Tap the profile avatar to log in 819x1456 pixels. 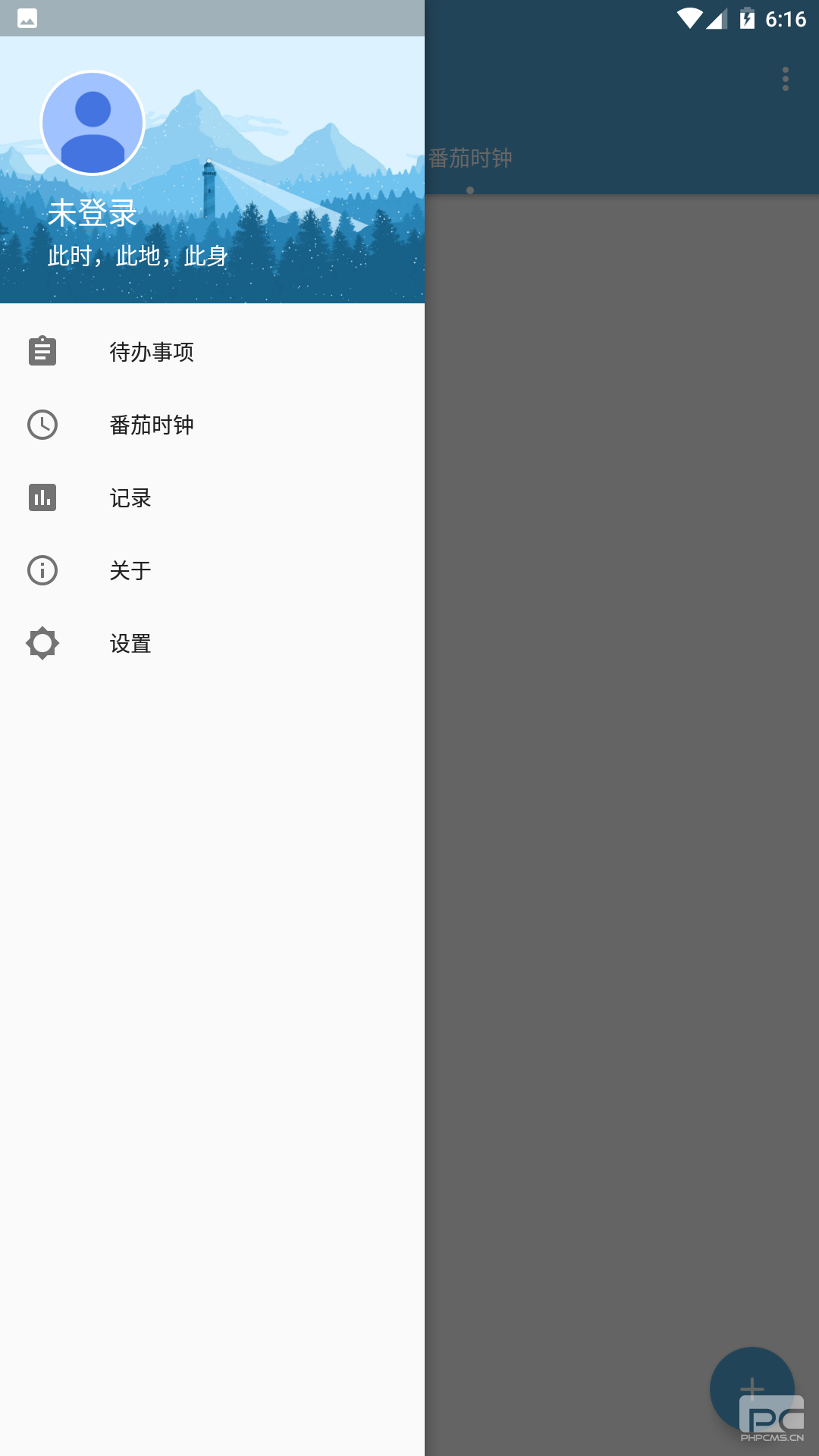[93, 123]
